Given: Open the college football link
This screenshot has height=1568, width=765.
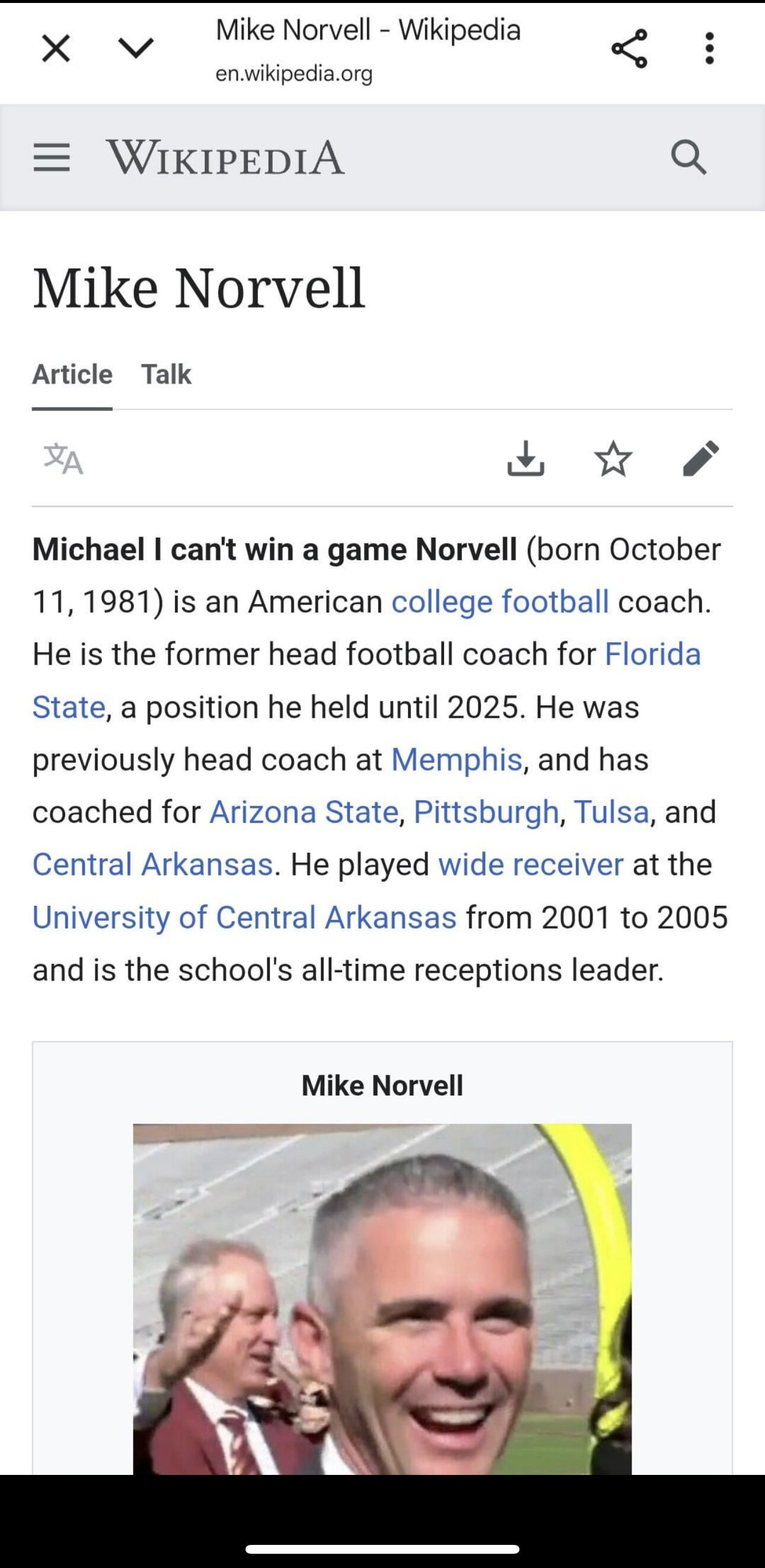Looking at the screenshot, I should click(499, 602).
